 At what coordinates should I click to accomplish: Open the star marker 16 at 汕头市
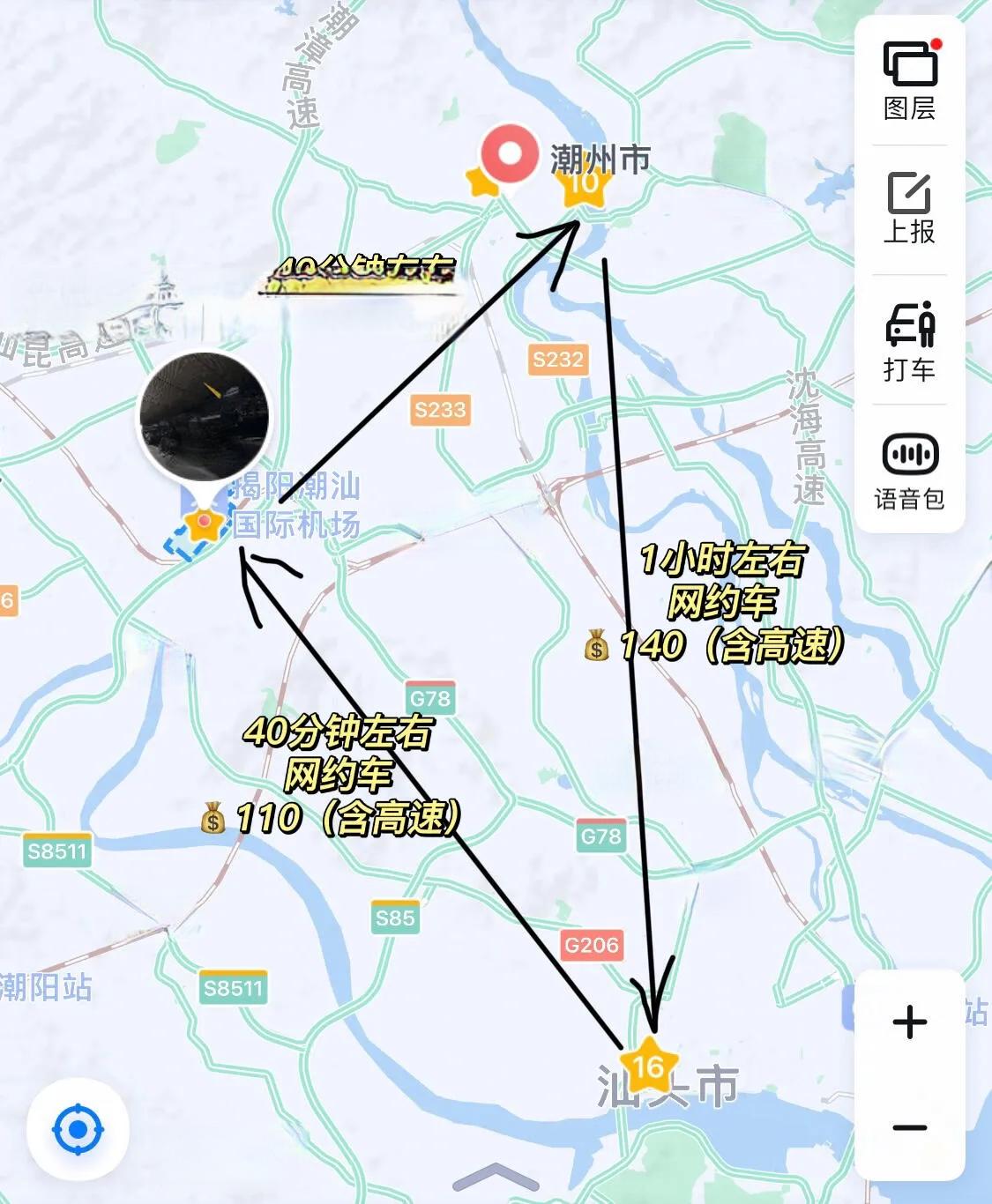[x=648, y=1067]
